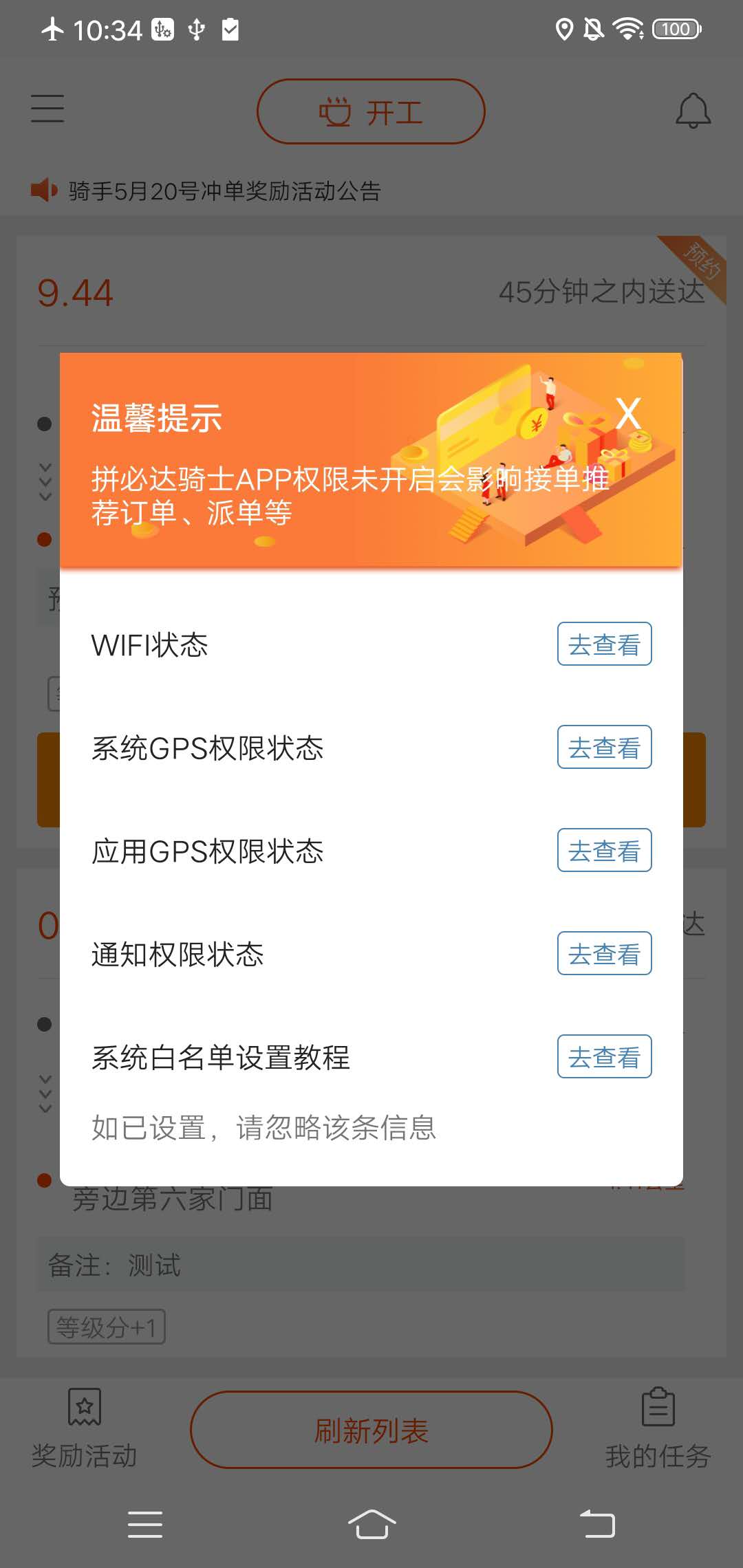Tap 去查看 for 应用GPS权限状态
The height and width of the screenshot is (1568, 743).
tap(604, 851)
